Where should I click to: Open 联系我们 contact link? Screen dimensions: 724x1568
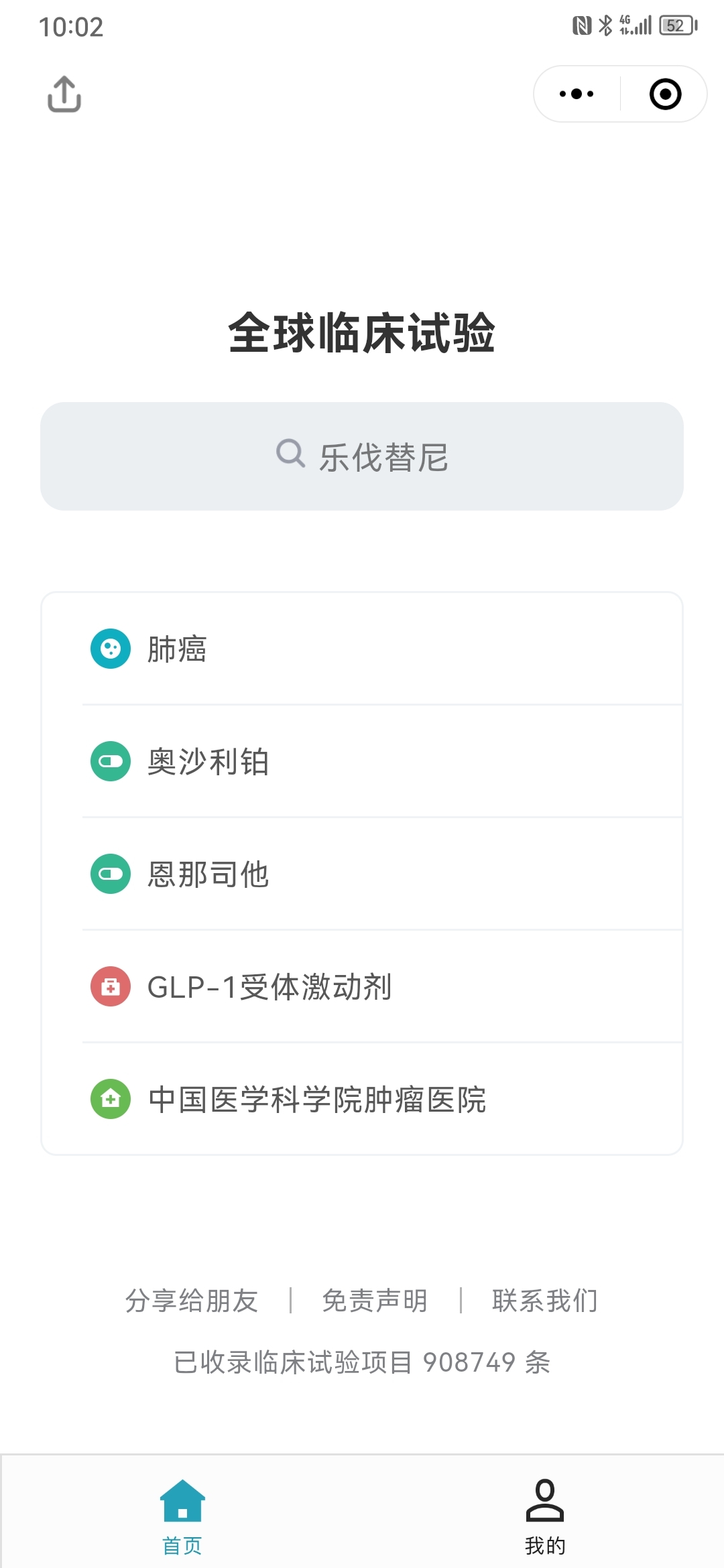[544, 1301]
